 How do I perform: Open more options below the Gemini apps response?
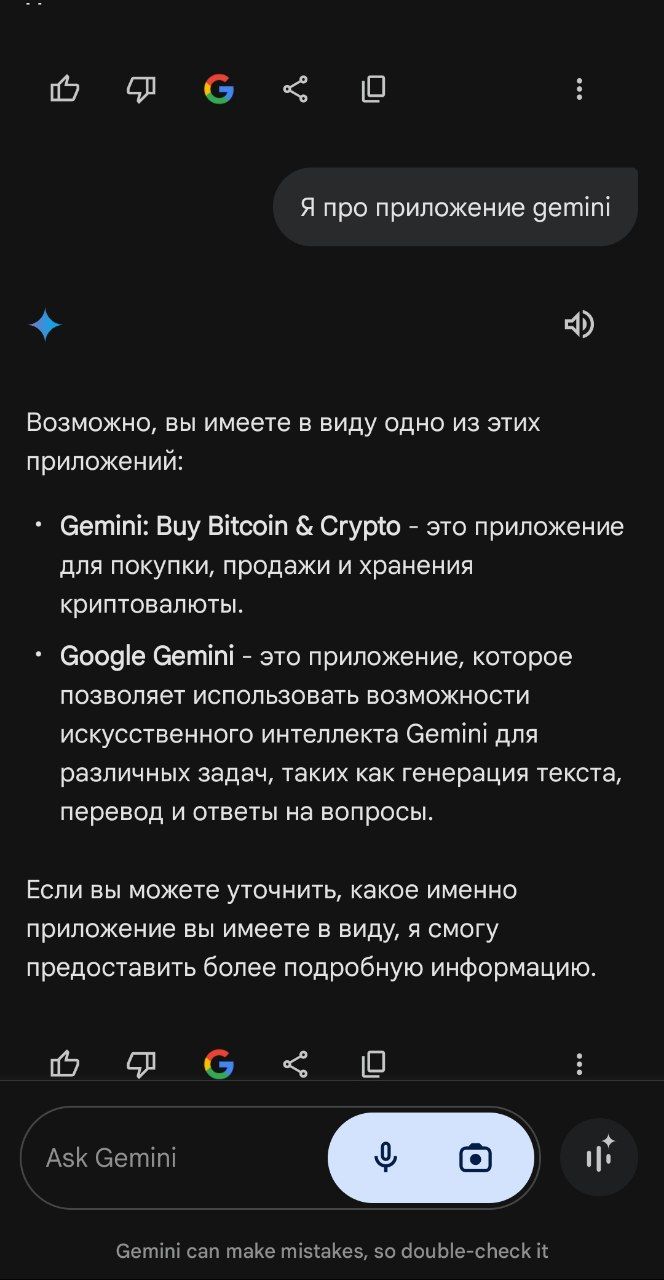point(579,1063)
